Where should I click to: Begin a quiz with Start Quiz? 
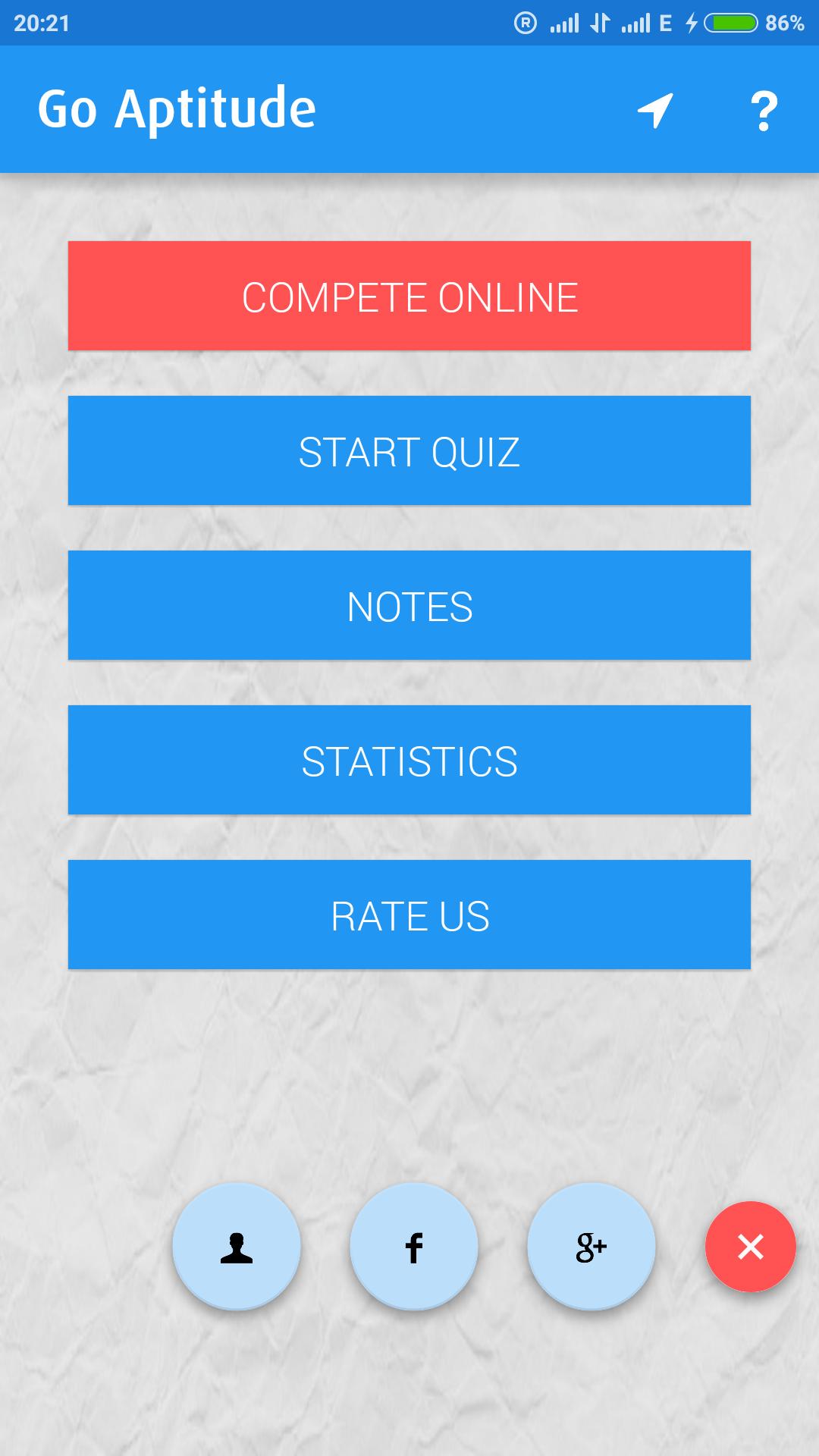(x=409, y=450)
